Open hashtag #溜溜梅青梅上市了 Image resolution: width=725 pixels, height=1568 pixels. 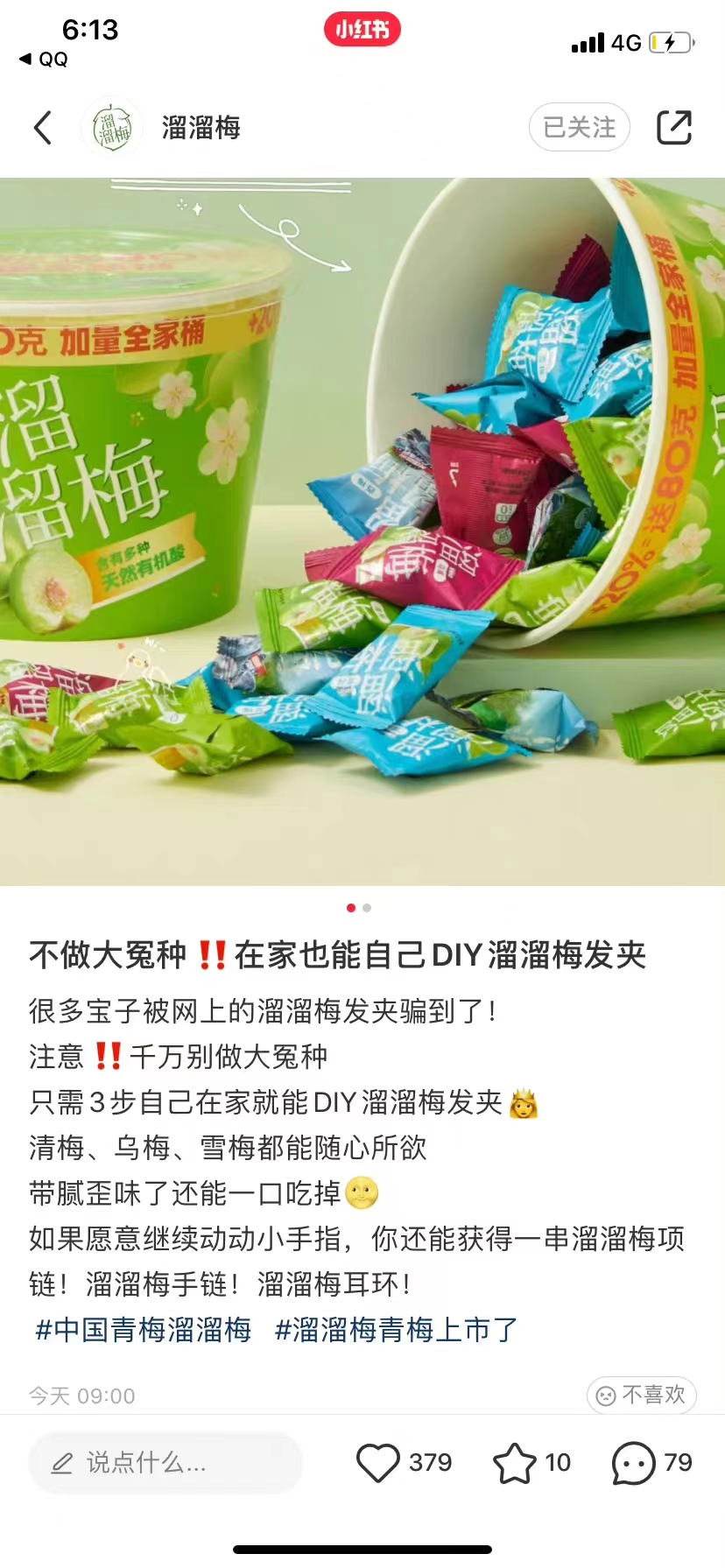tap(397, 1330)
